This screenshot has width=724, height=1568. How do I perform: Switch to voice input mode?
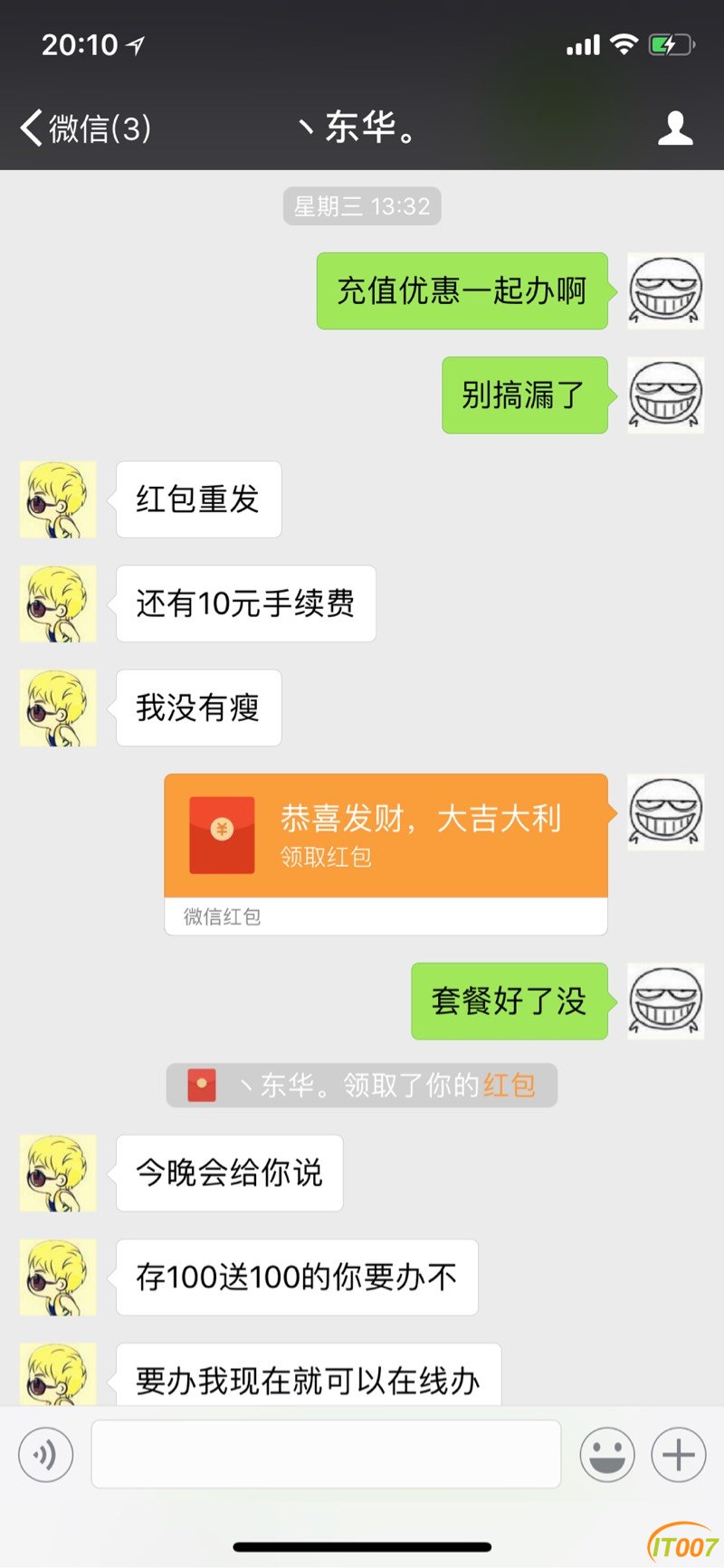coord(45,1455)
